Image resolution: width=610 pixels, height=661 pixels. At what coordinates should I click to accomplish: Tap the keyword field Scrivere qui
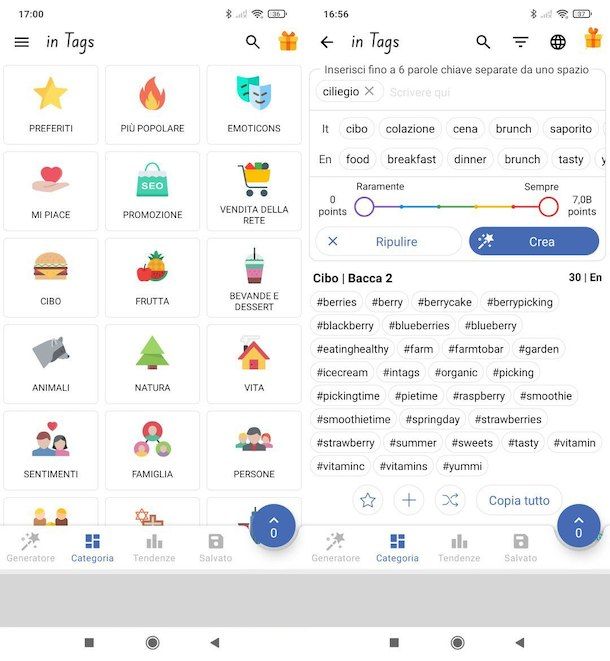[x=420, y=92]
